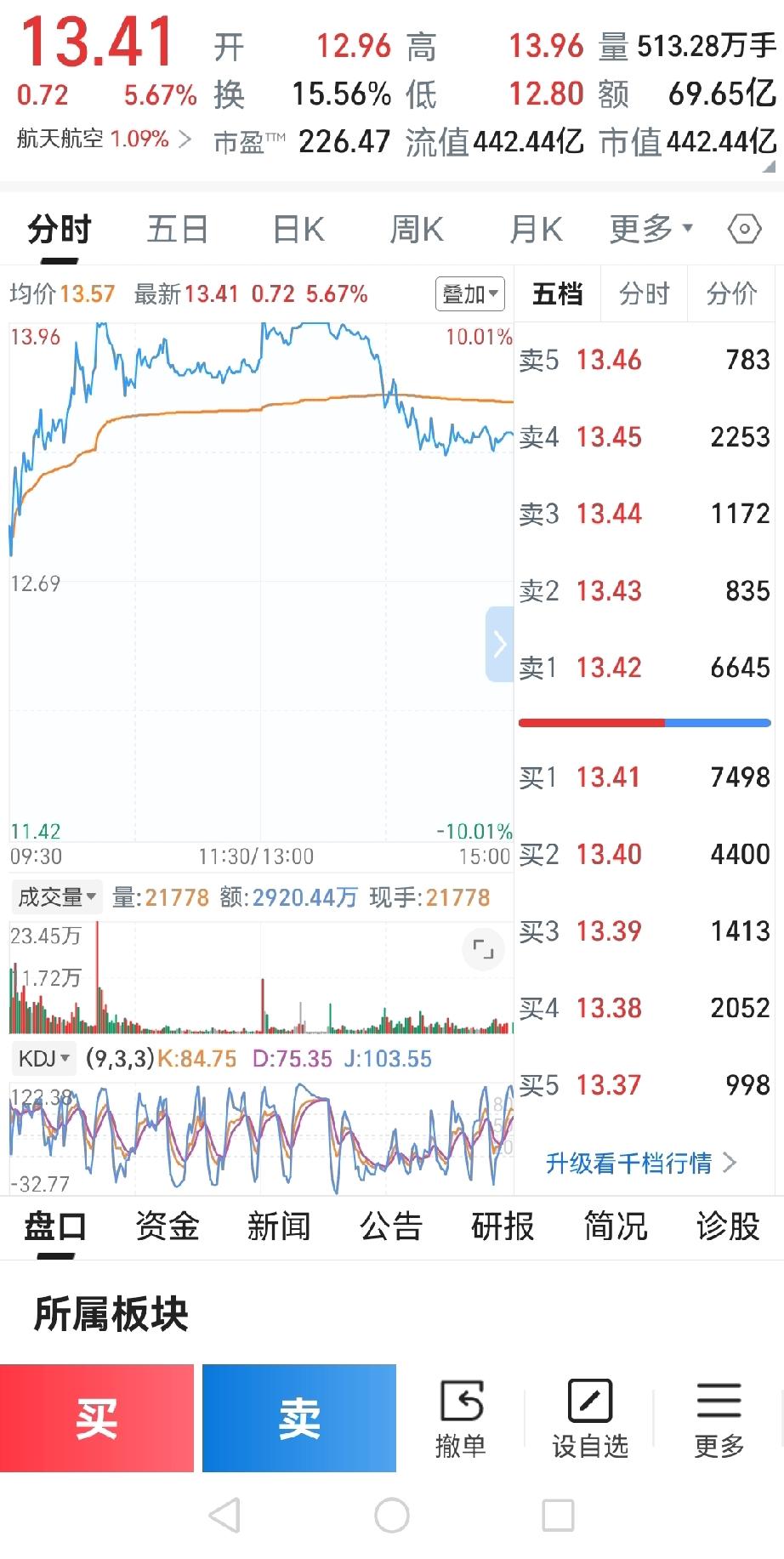Open the 叠加 overlay dropdown
Screen dimensions: 784x1559
[469, 293]
